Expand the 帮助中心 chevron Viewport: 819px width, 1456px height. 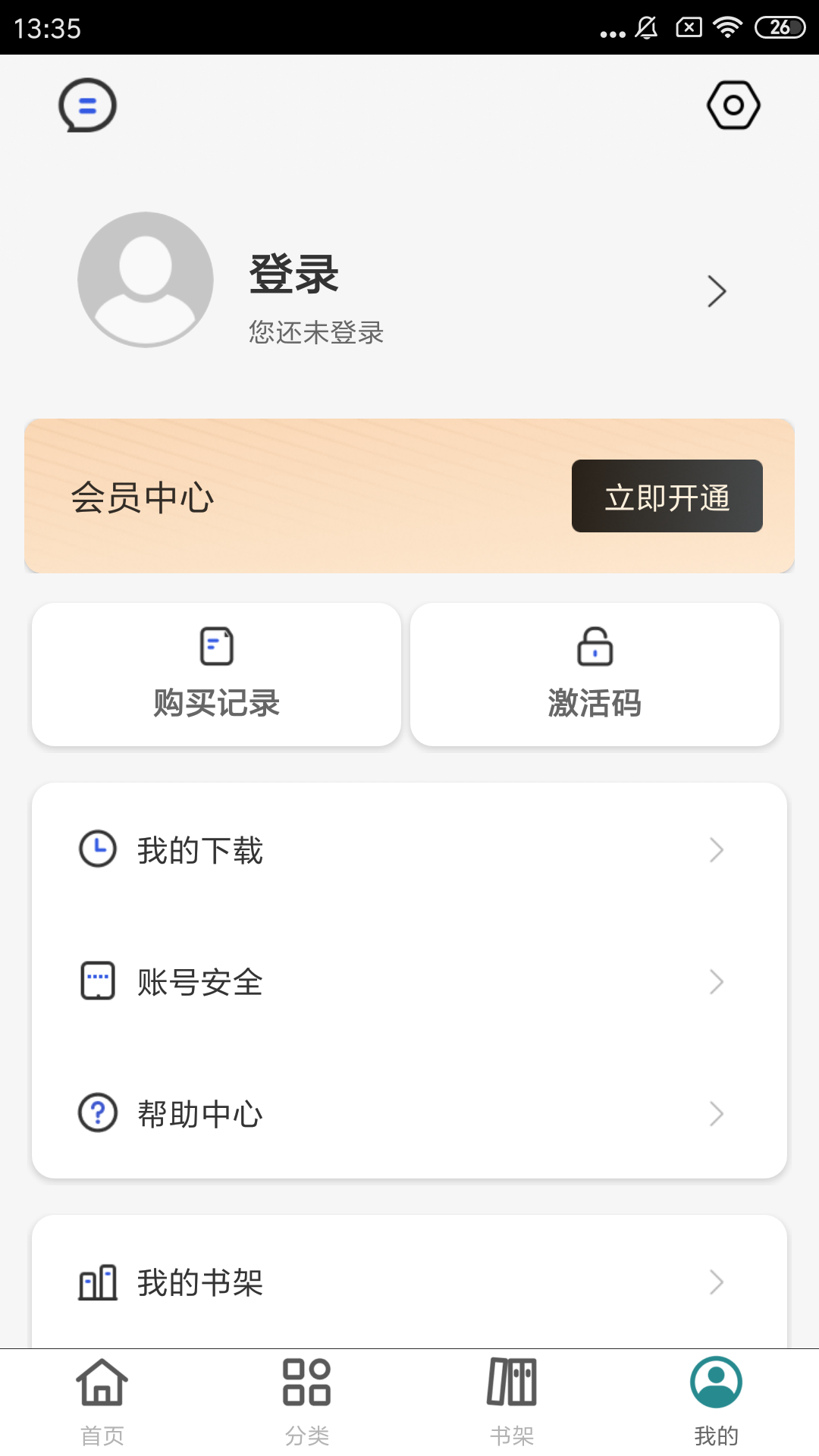pyautogui.click(x=716, y=1113)
